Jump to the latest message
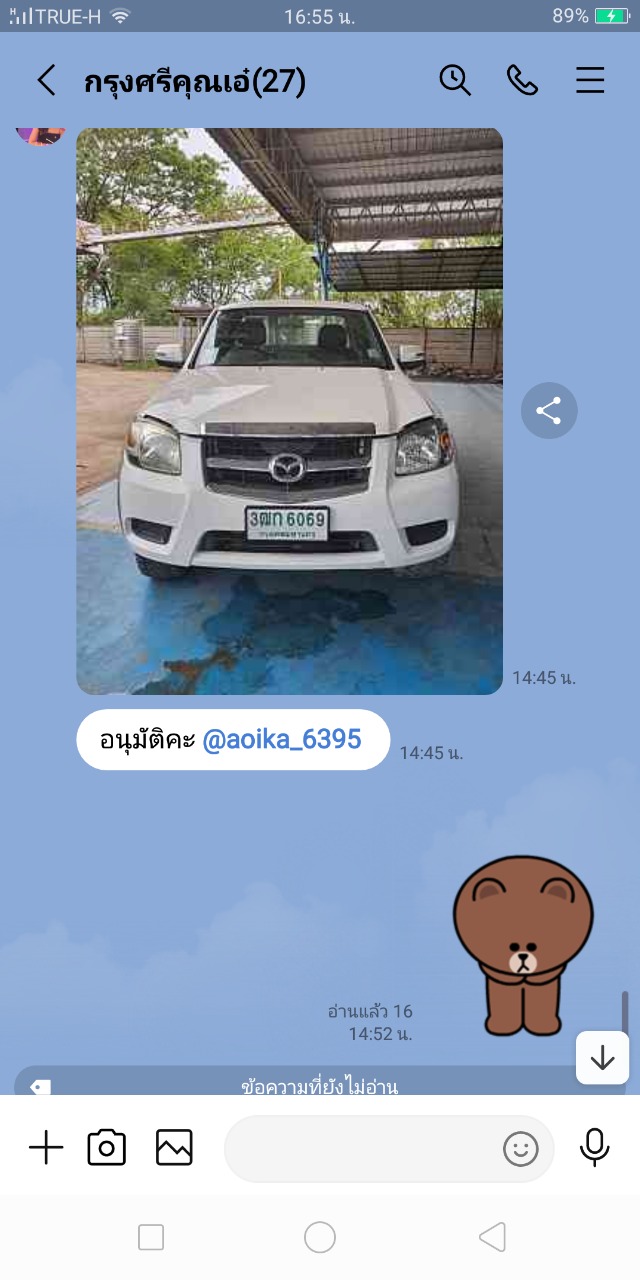 (602, 1058)
